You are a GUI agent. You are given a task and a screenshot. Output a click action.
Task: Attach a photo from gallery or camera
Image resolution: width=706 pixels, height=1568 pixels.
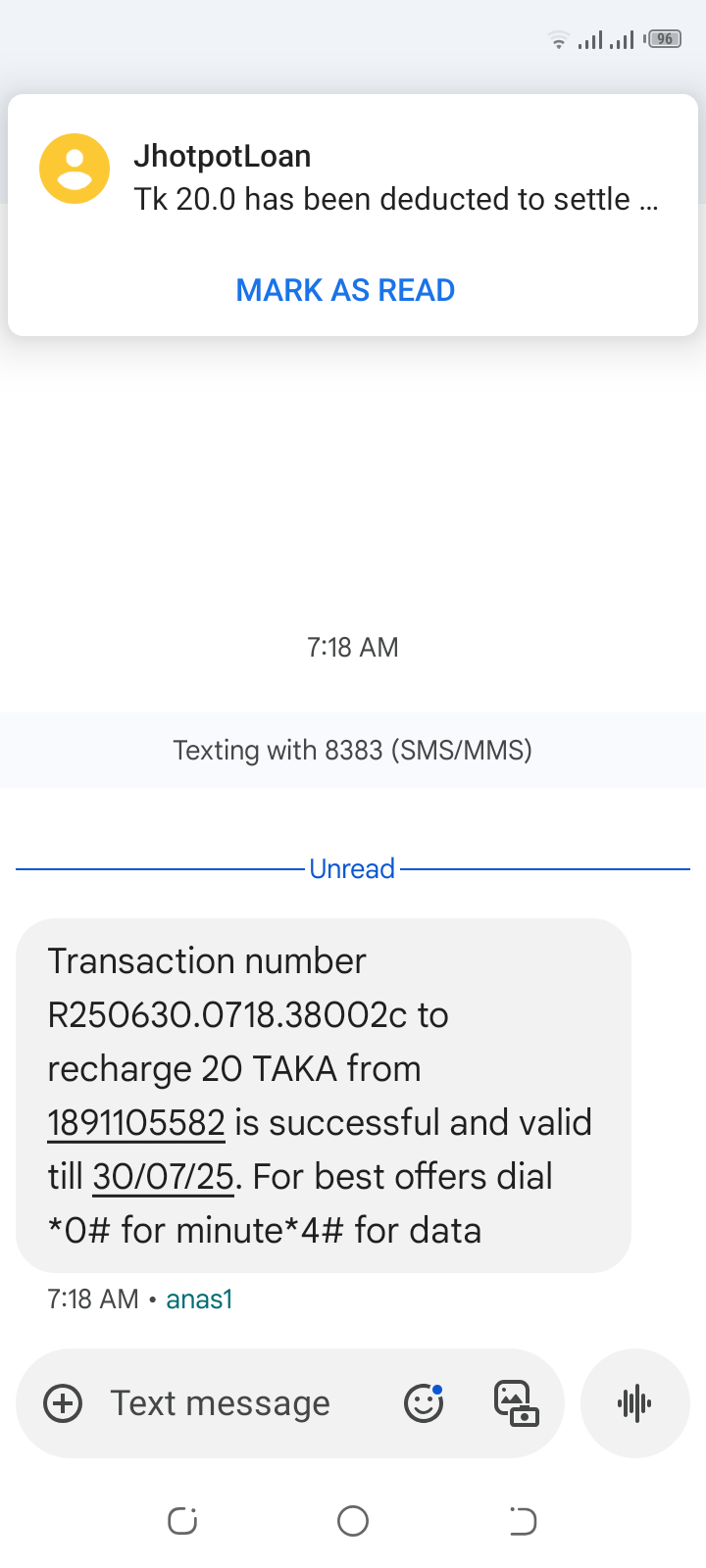coord(516,1403)
